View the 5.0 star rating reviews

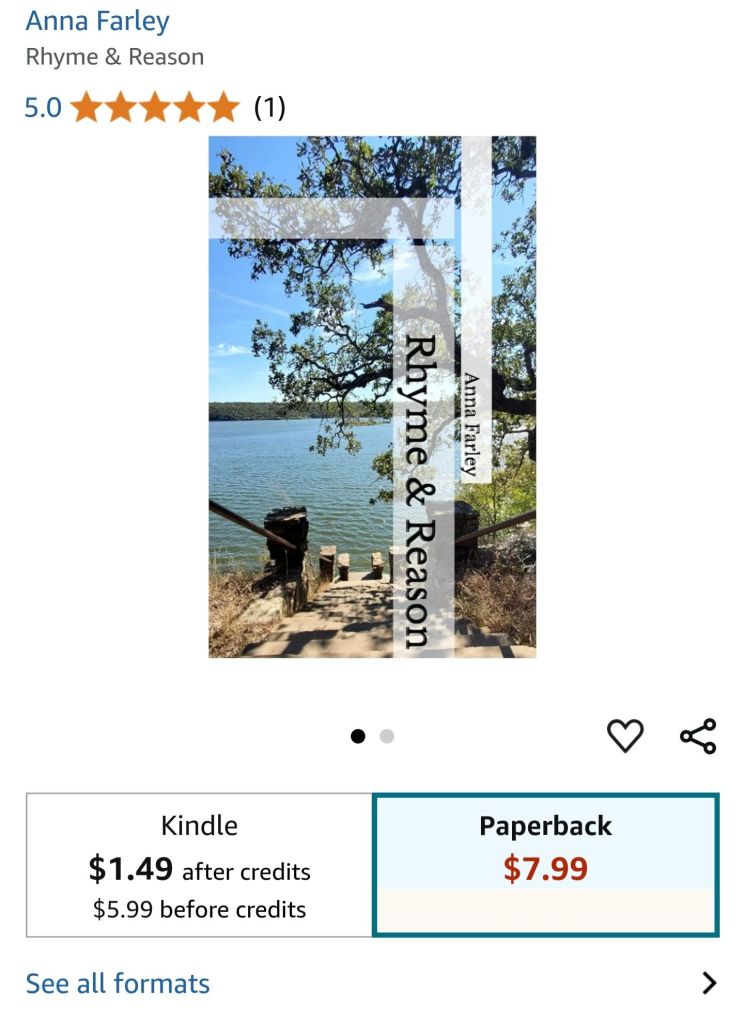(154, 107)
